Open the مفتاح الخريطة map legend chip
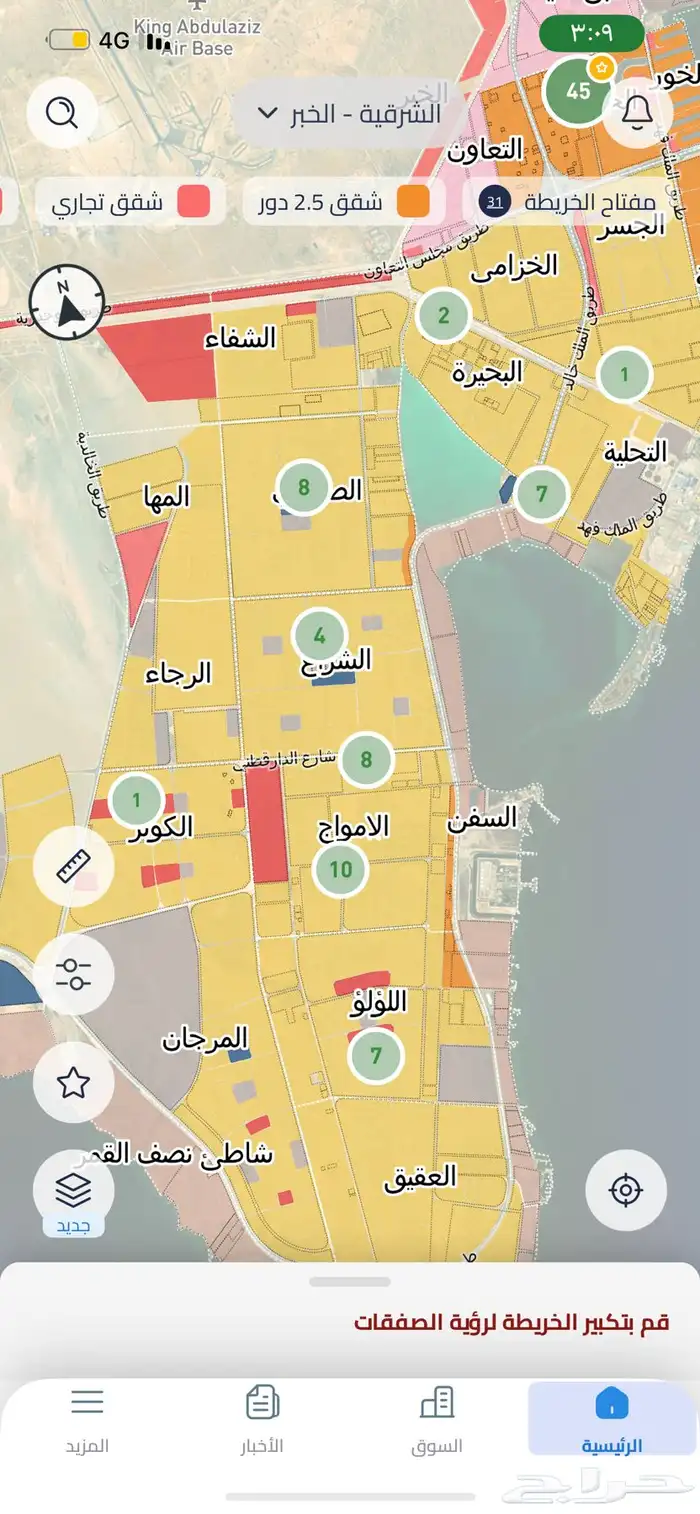Image resolution: width=700 pixels, height=1514 pixels. coord(568,202)
